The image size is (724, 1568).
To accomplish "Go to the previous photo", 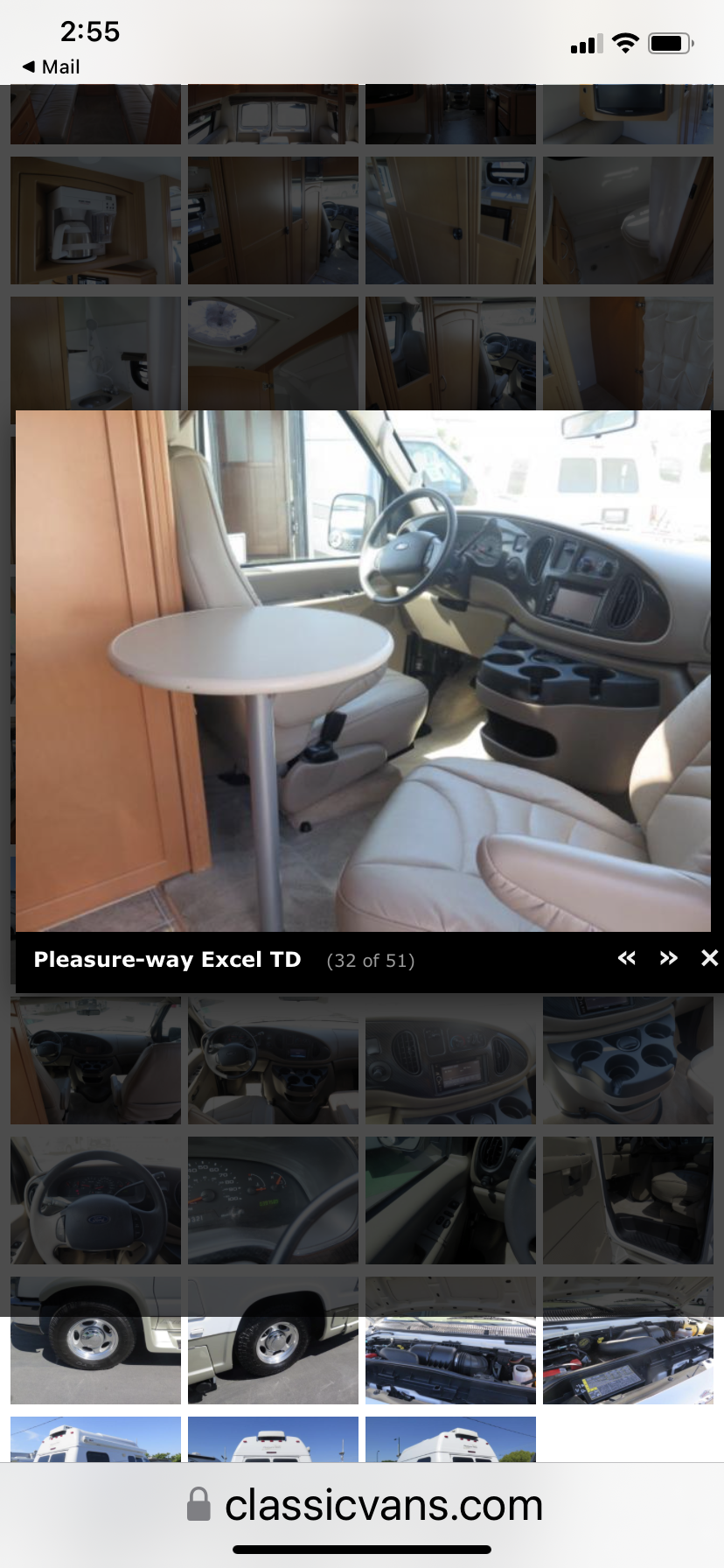I will 627,958.
